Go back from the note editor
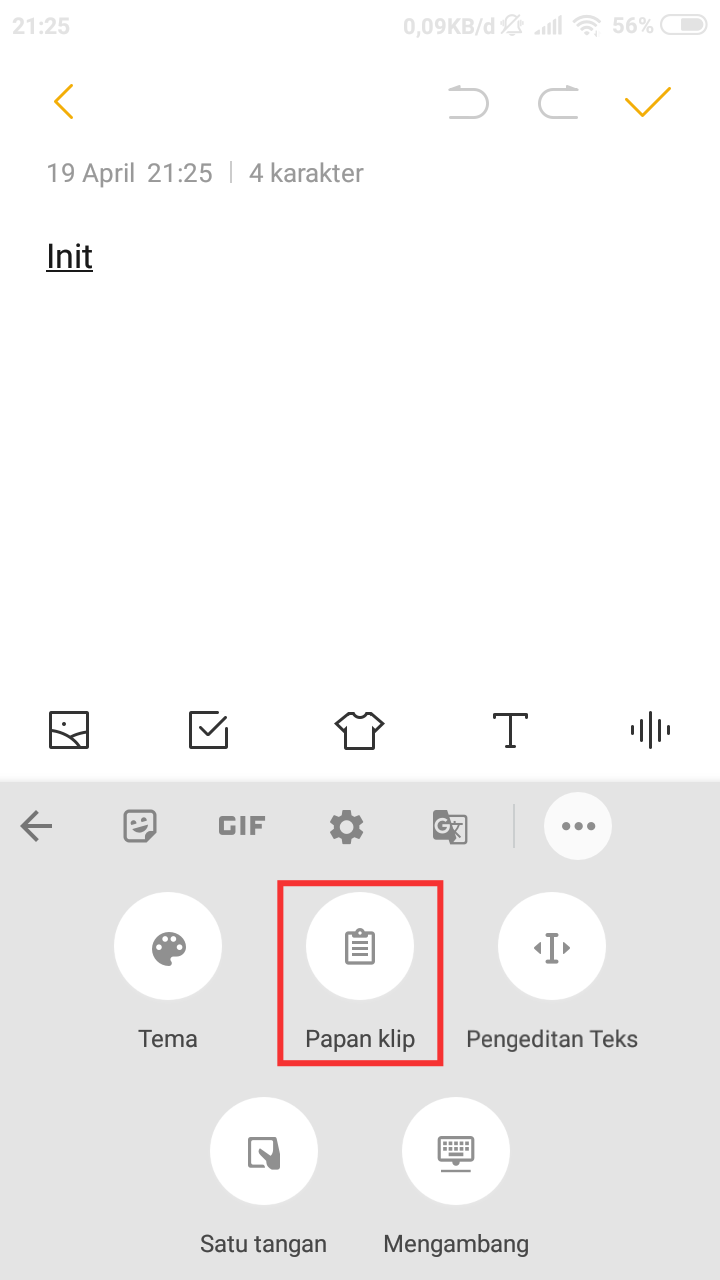This screenshot has width=720, height=1280. [x=64, y=102]
